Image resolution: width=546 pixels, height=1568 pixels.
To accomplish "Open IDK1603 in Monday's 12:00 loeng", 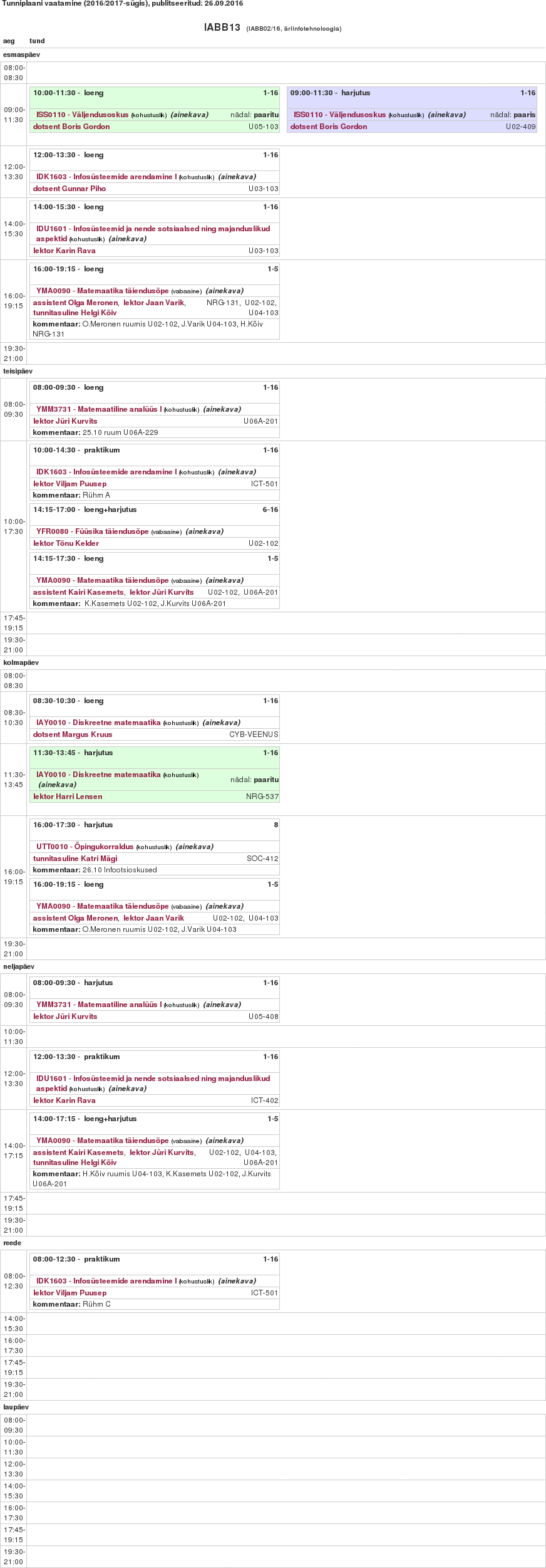I will pyautogui.click(x=106, y=177).
